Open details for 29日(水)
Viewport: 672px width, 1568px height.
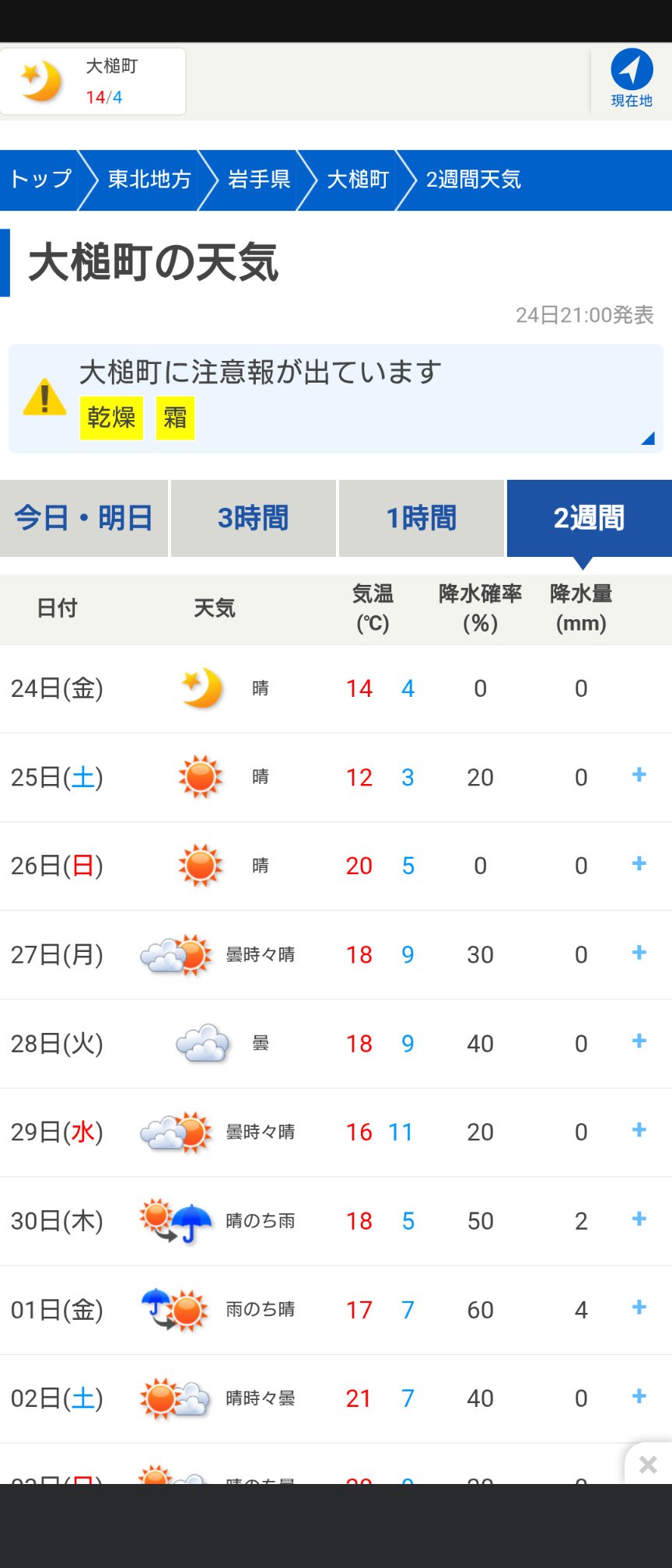[x=639, y=1130]
